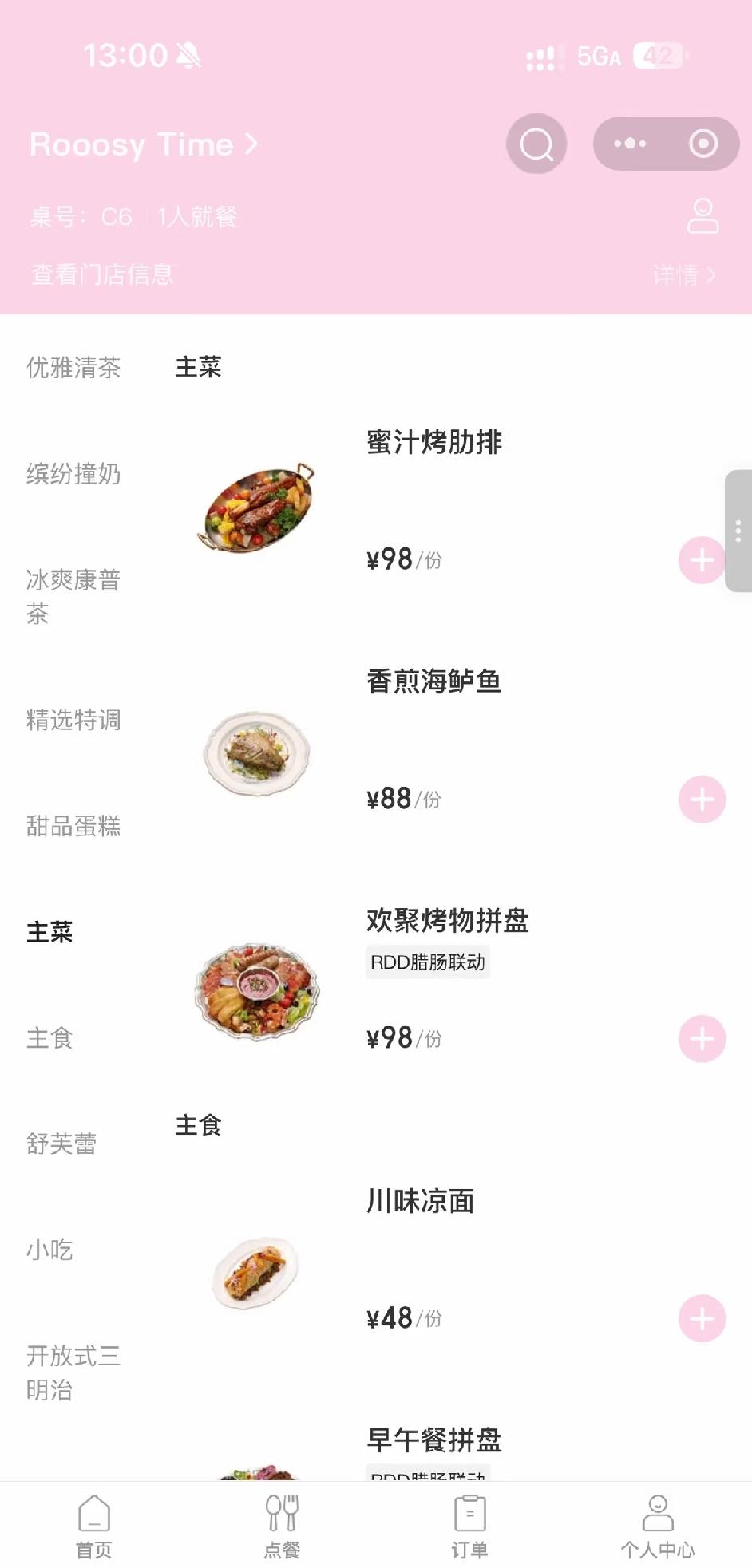
Task: Close the mini program with the circle button
Action: [703, 144]
